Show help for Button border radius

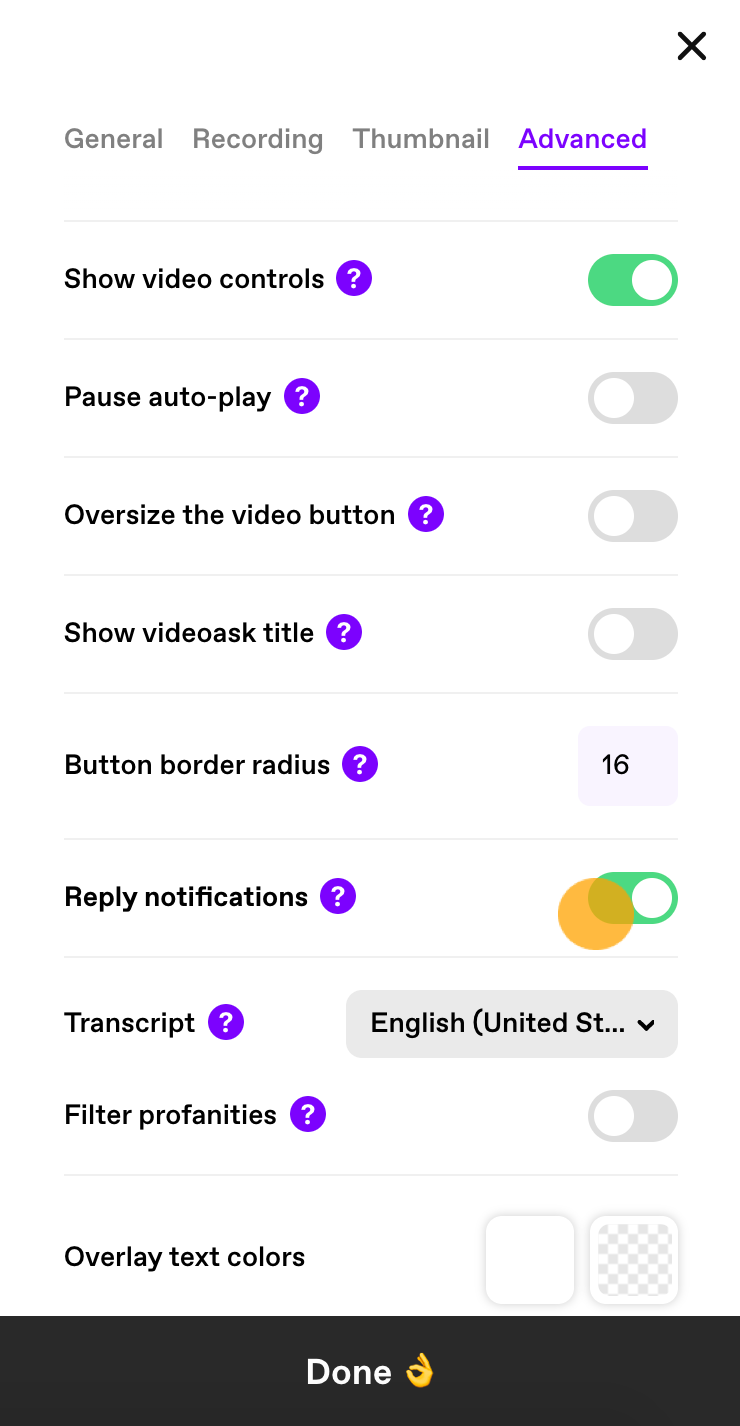pos(360,764)
